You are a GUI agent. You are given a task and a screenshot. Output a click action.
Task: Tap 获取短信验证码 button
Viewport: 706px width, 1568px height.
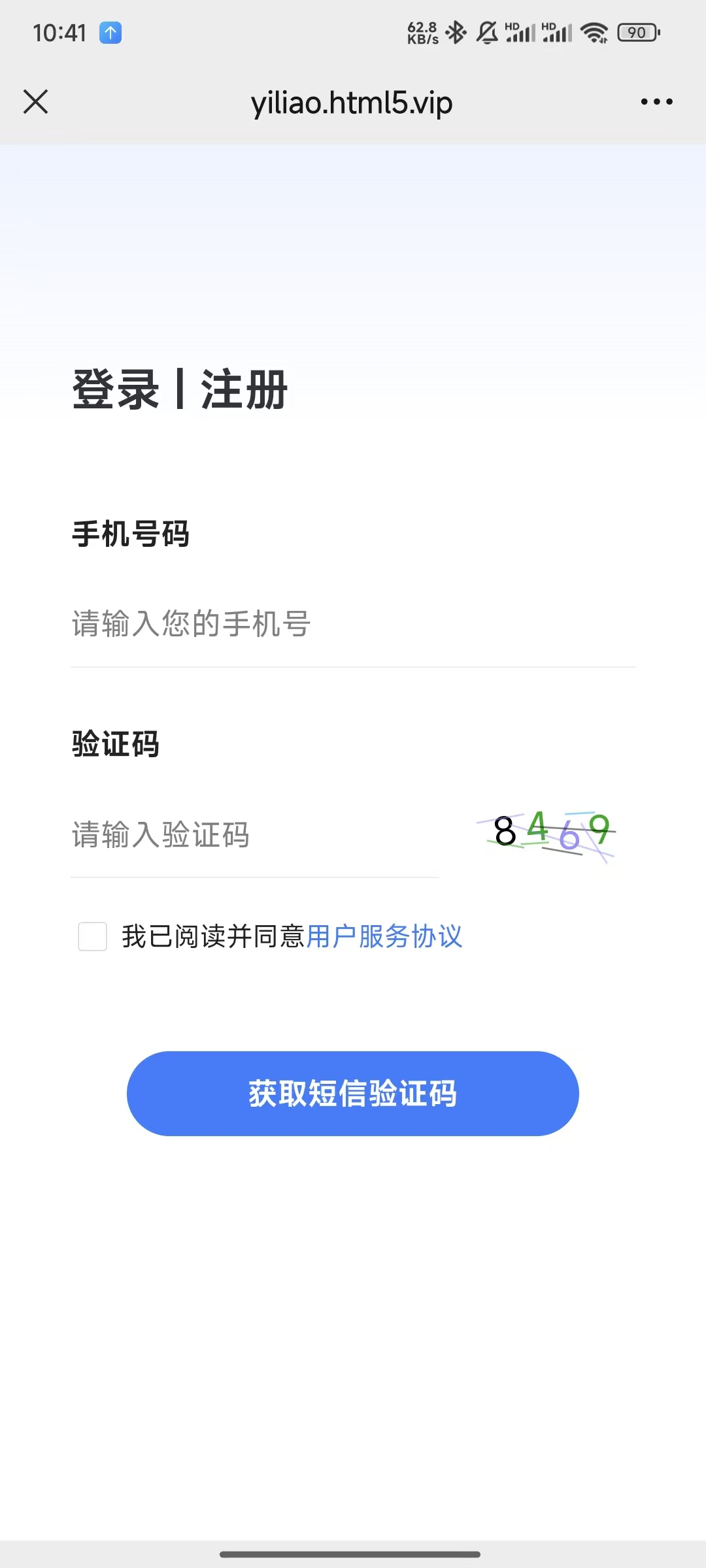pos(353,1093)
